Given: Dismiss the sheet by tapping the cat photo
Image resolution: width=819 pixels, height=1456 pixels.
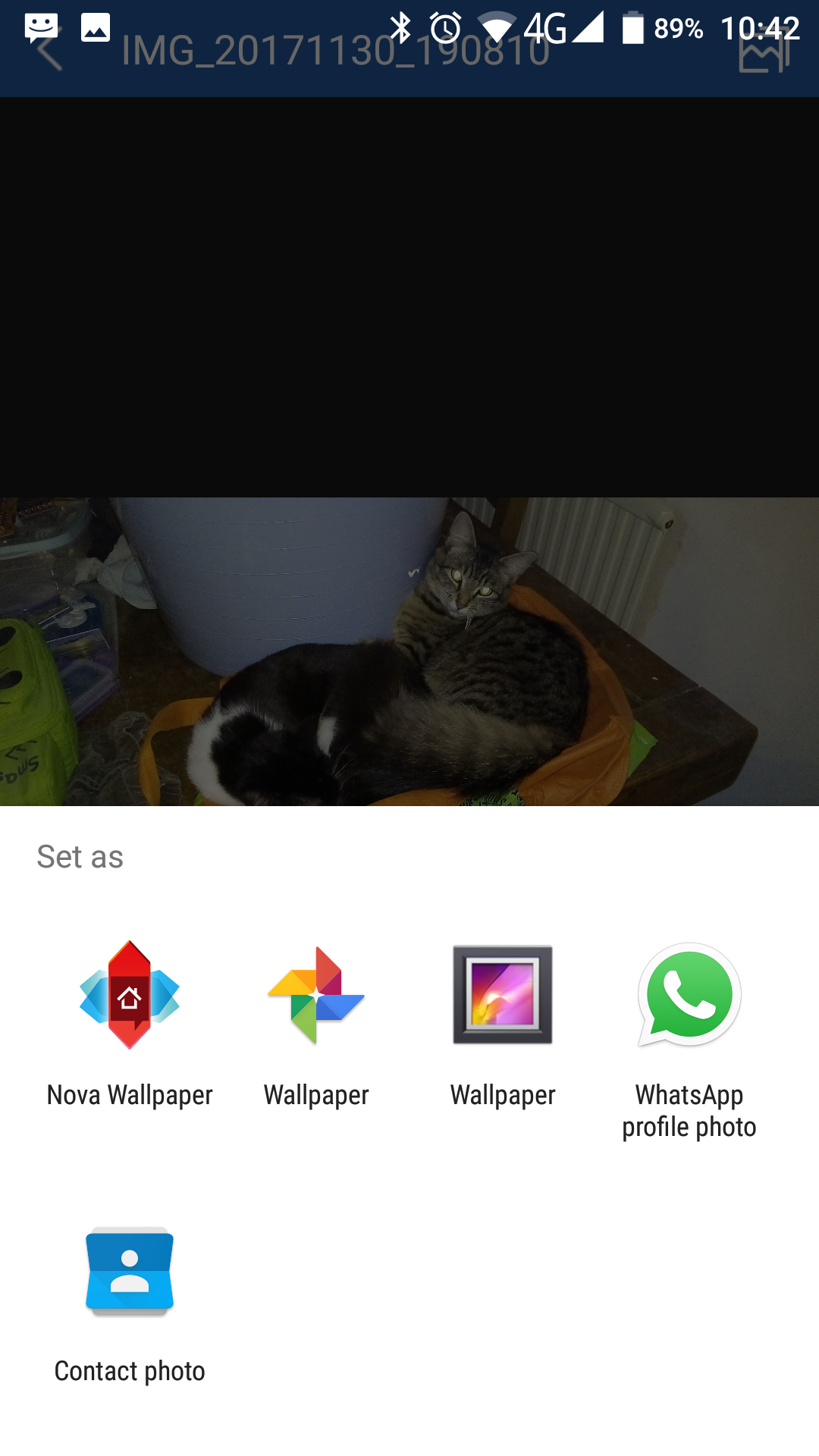Looking at the screenshot, I should click(x=409, y=651).
